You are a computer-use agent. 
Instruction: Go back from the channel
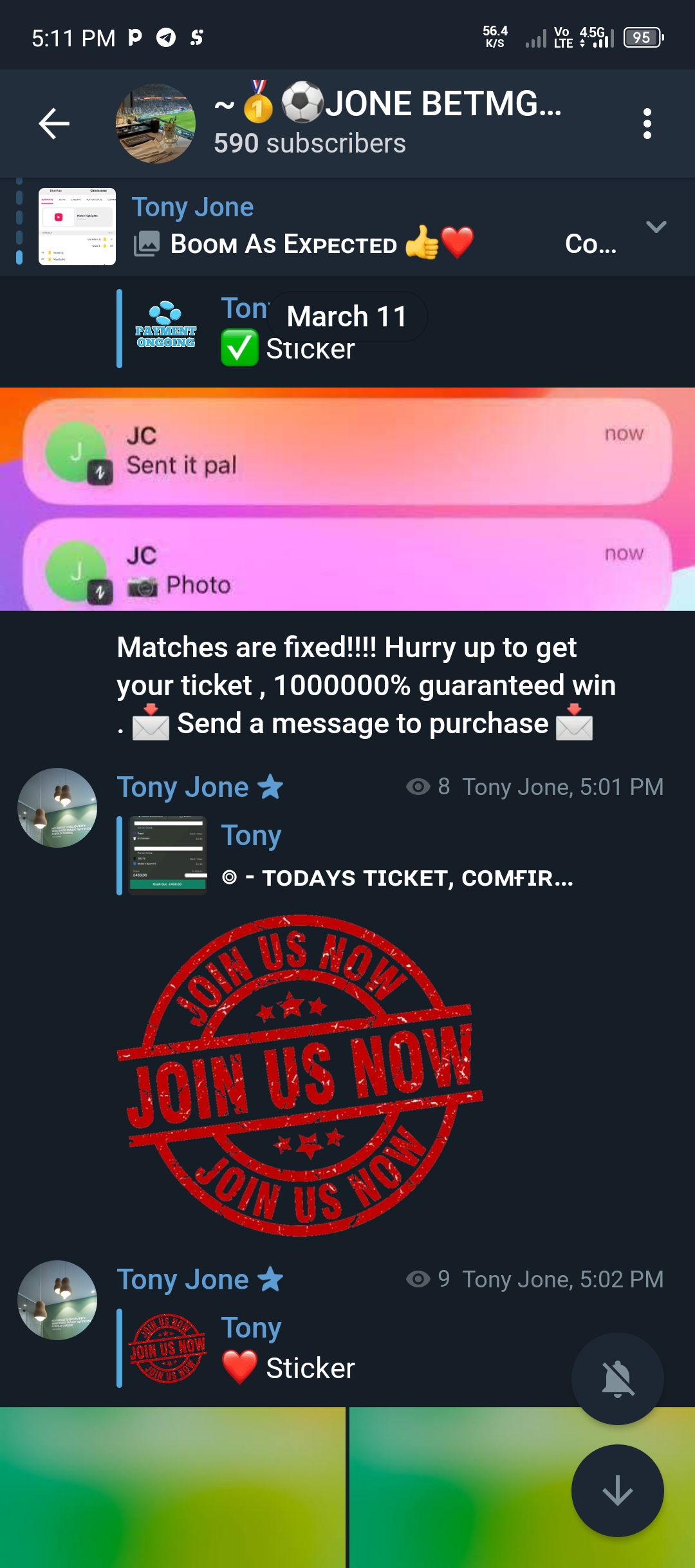pyautogui.click(x=54, y=123)
